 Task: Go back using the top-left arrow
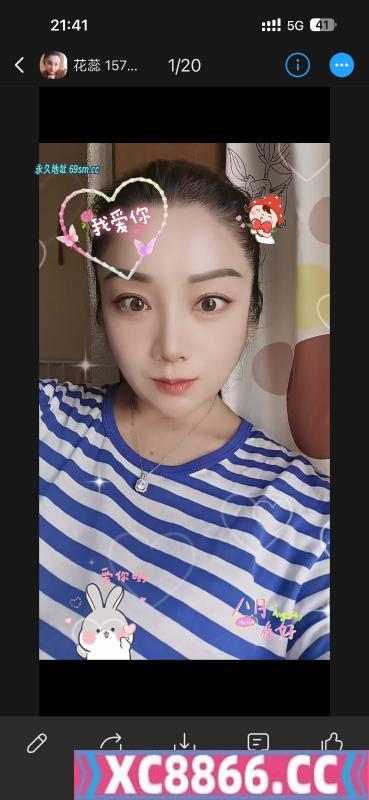coord(19,65)
